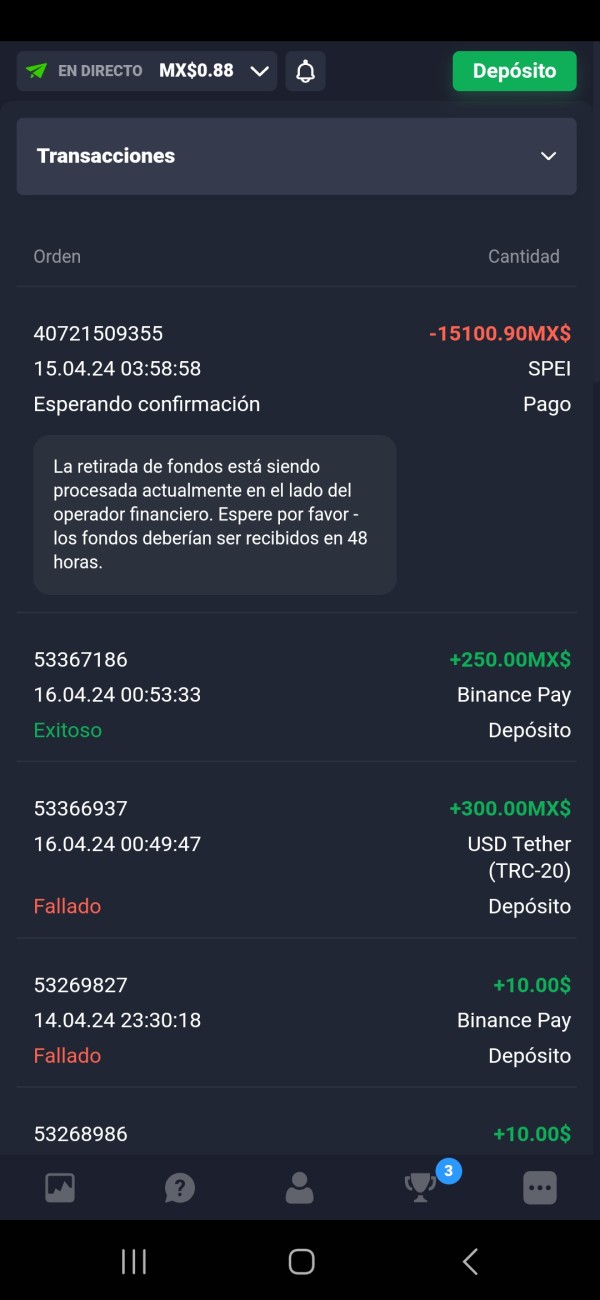Open the help question mark tab

179,1188
